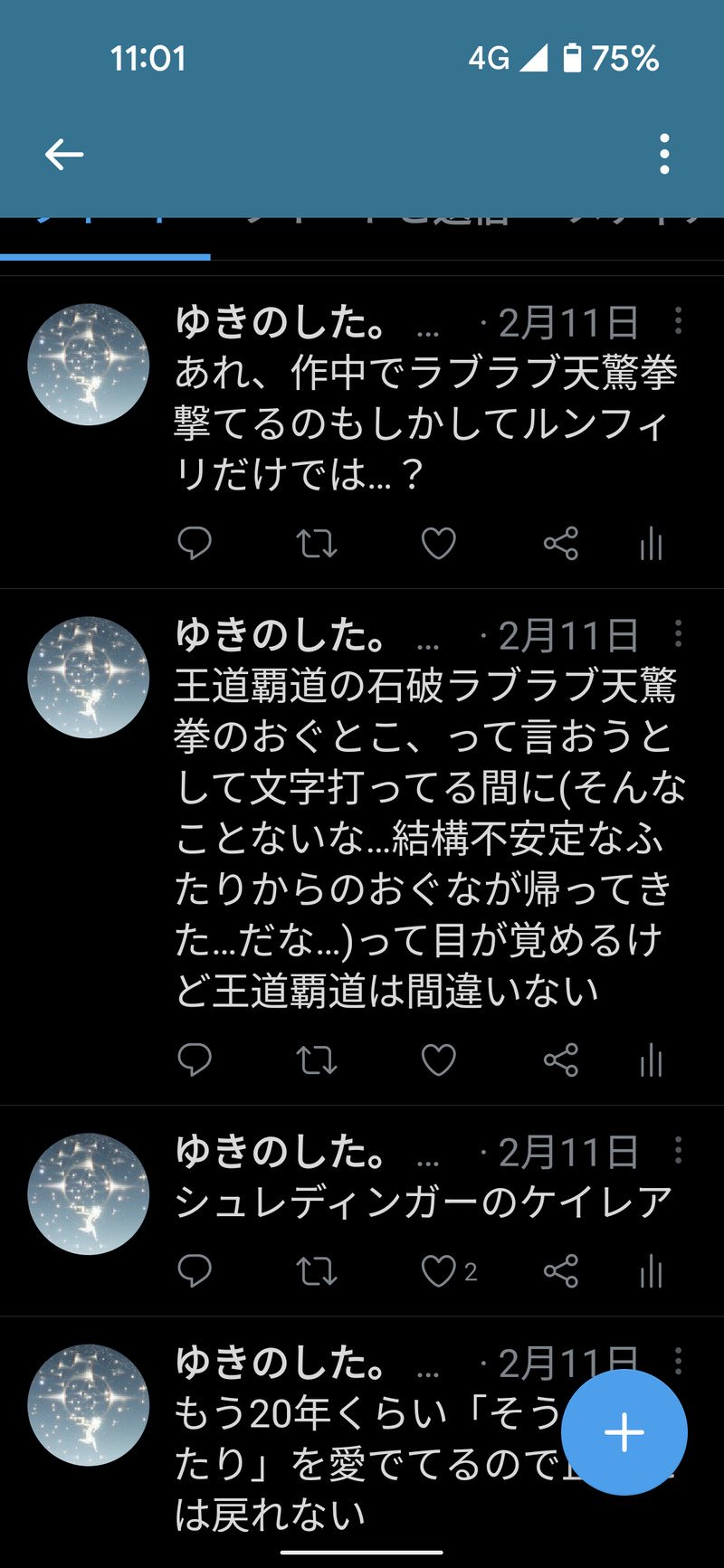
Task: Go back using the top arrow
Action: pos(64,155)
